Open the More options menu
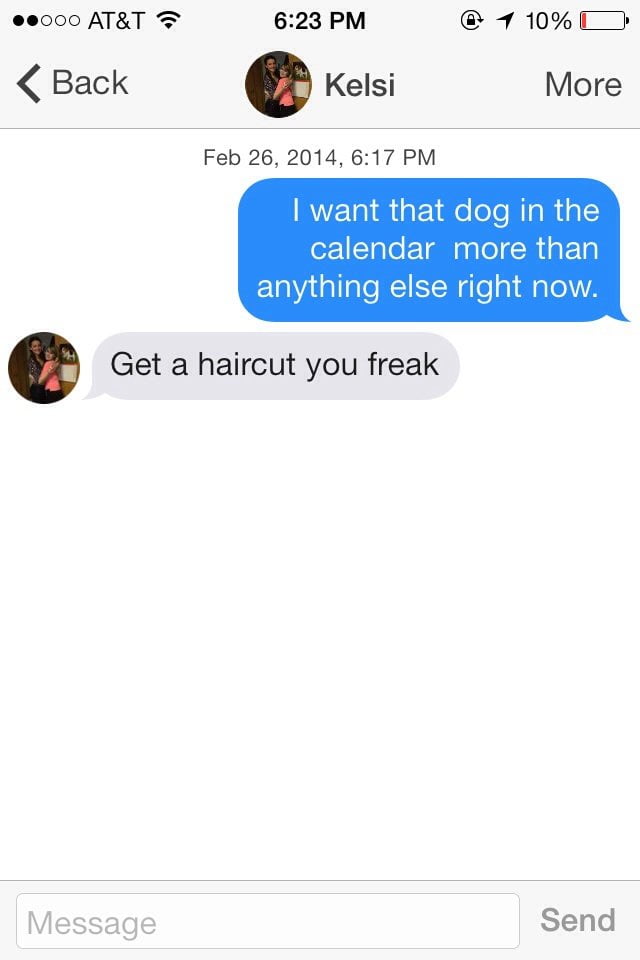Screen dimensions: 640x960 pyautogui.click(x=583, y=84)
